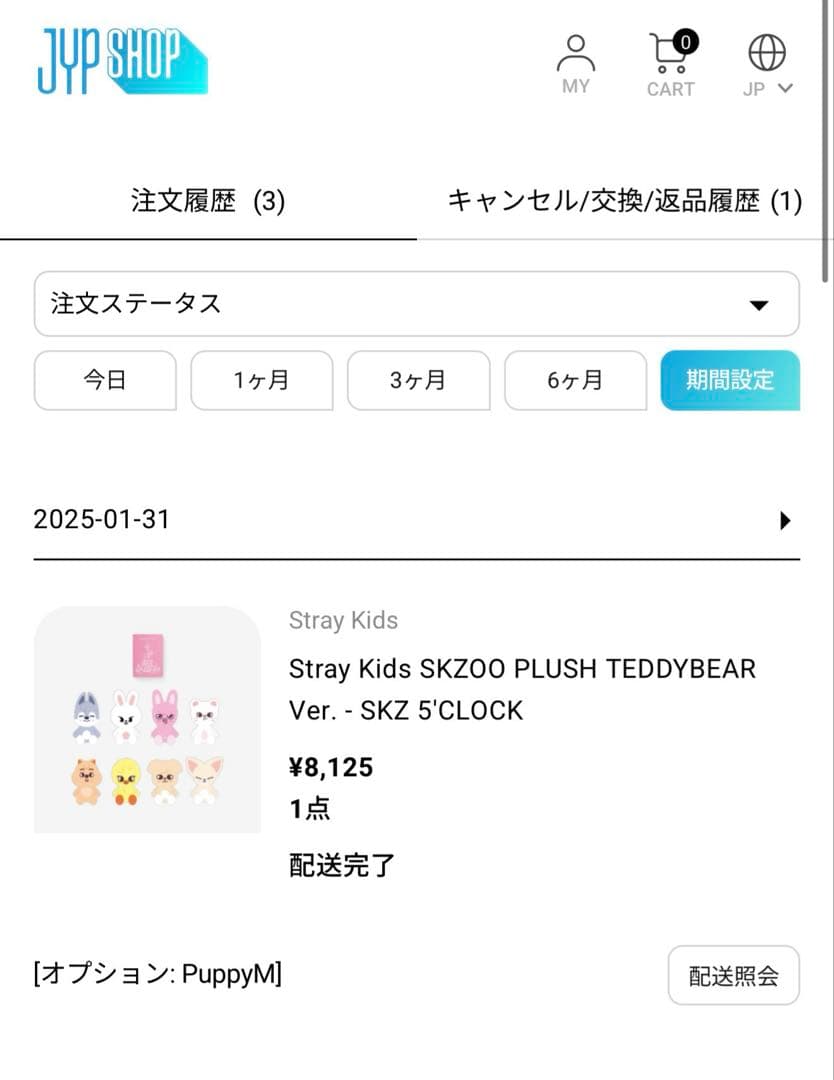
Task: Open the 注文ステータス dropdown
Action: (416, 304)
